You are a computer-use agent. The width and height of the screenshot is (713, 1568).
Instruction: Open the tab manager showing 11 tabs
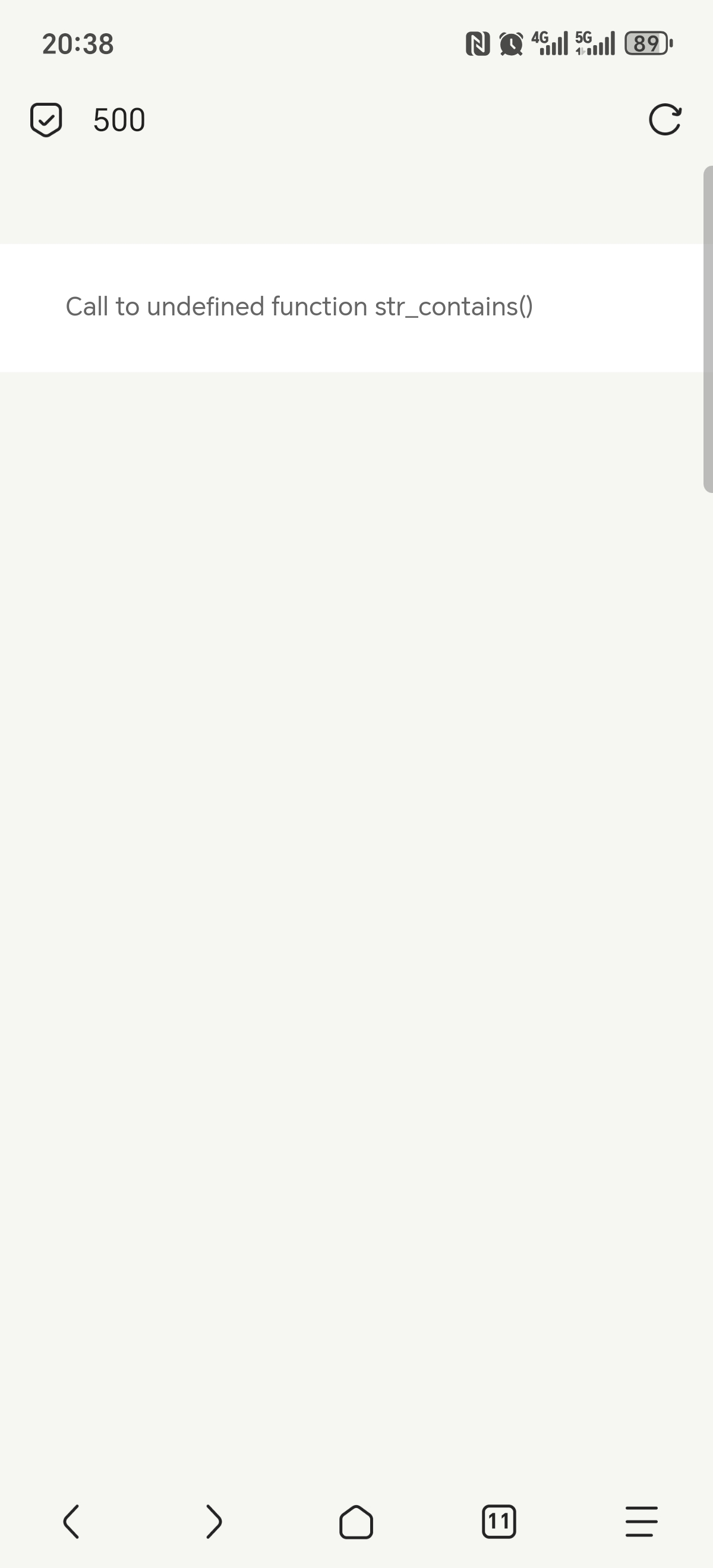click(x=499, y=1522)
